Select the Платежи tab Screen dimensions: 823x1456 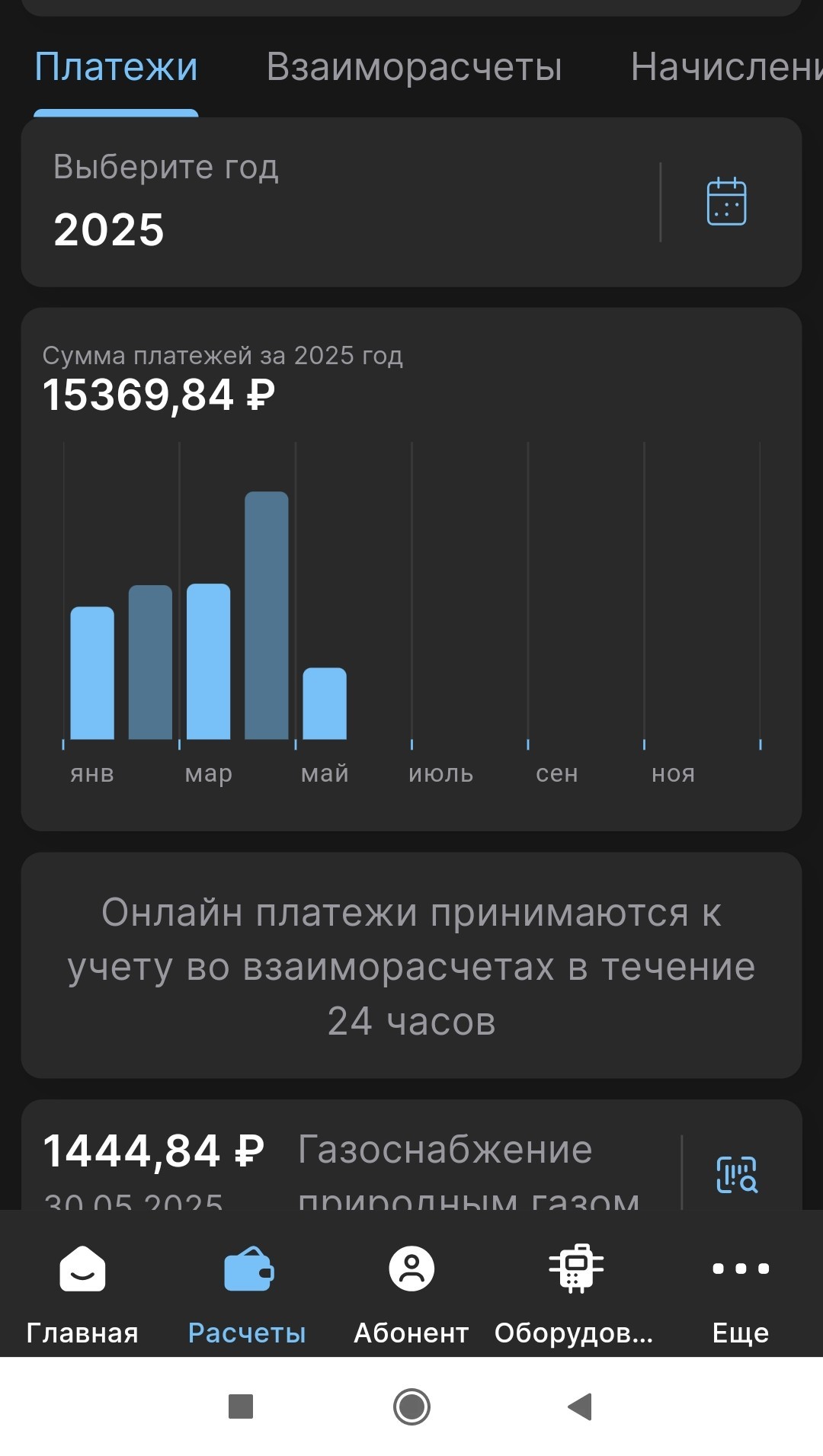(x=116, y=67)
